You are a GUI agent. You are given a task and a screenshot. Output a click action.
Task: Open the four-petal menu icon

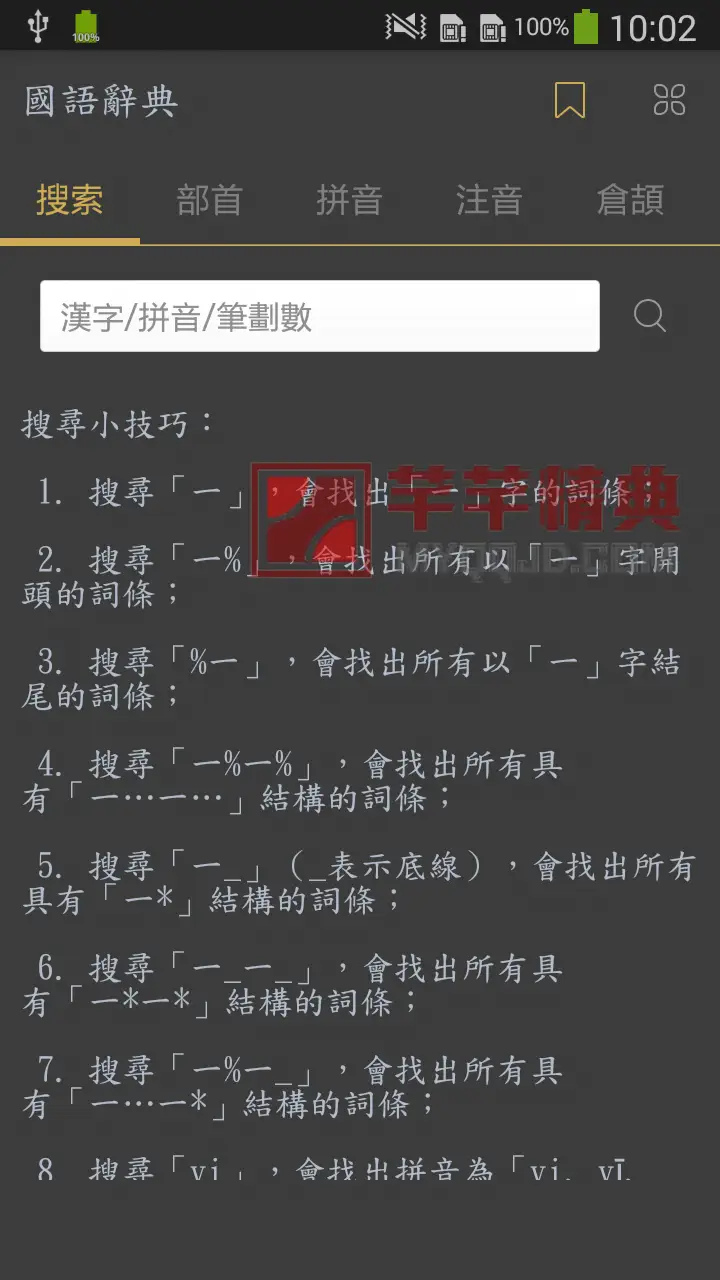[669, 100]
